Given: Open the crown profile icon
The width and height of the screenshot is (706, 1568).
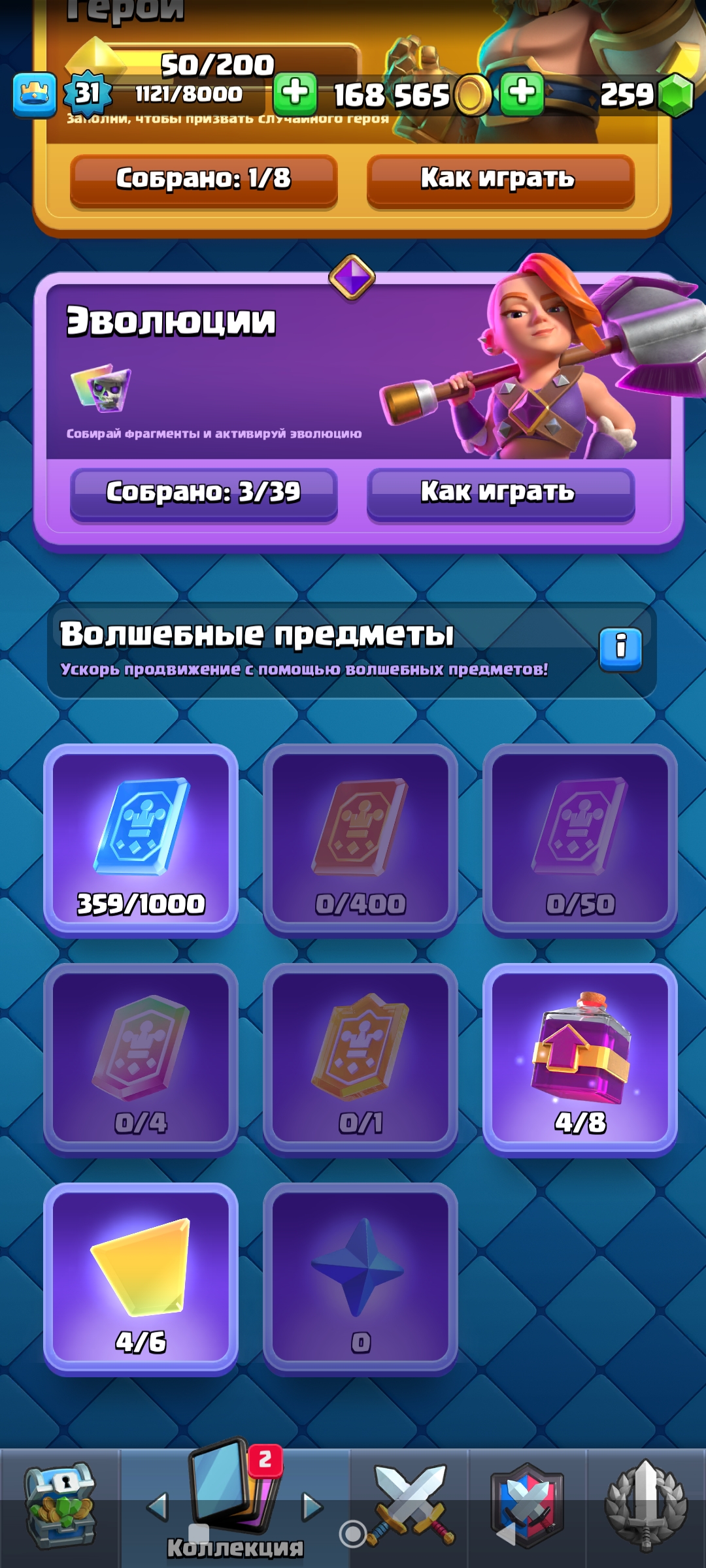Looking at the screenshot, I should coord(34,95).
